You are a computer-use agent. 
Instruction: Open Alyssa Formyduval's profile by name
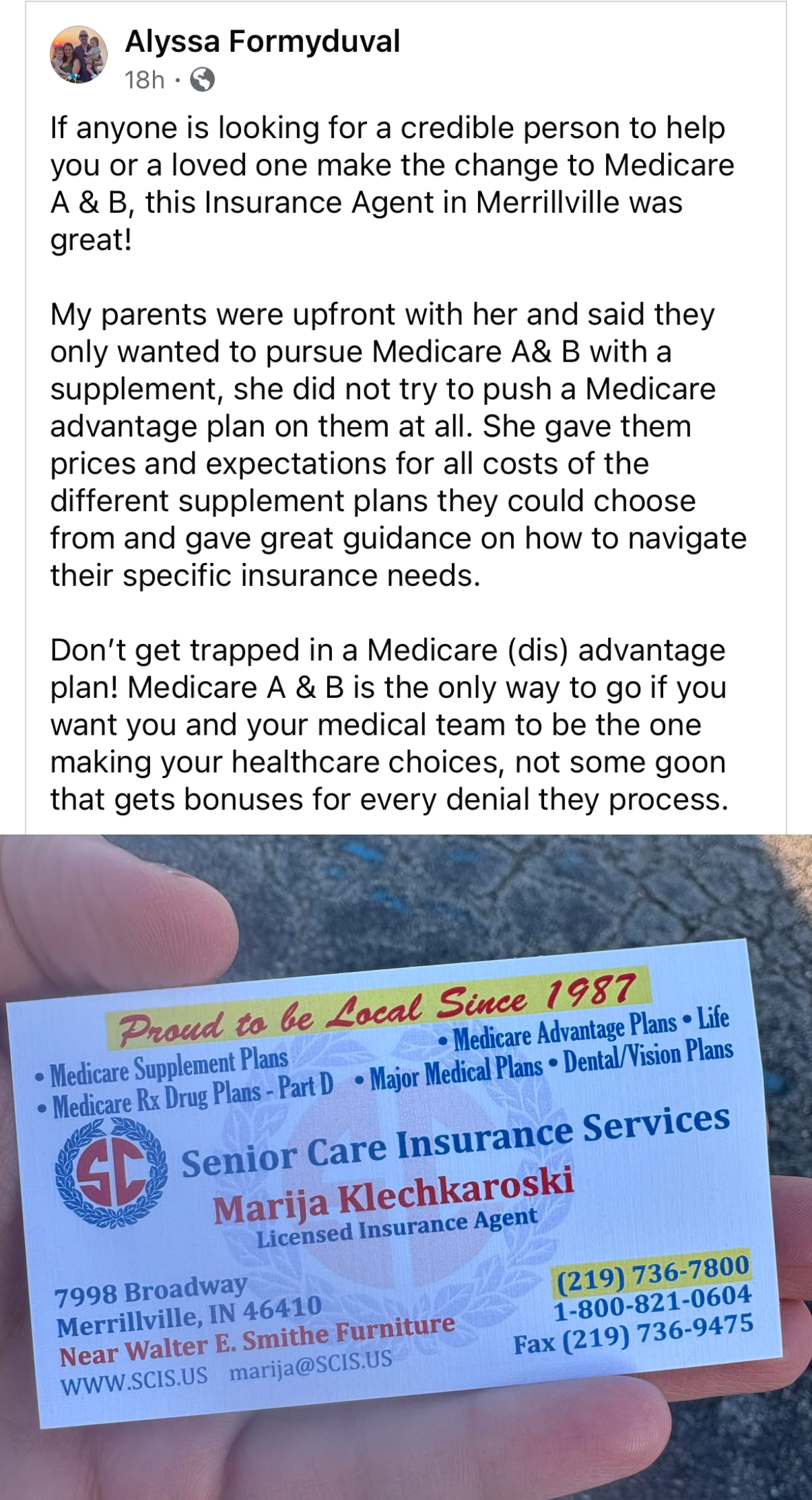coord(262,41)
